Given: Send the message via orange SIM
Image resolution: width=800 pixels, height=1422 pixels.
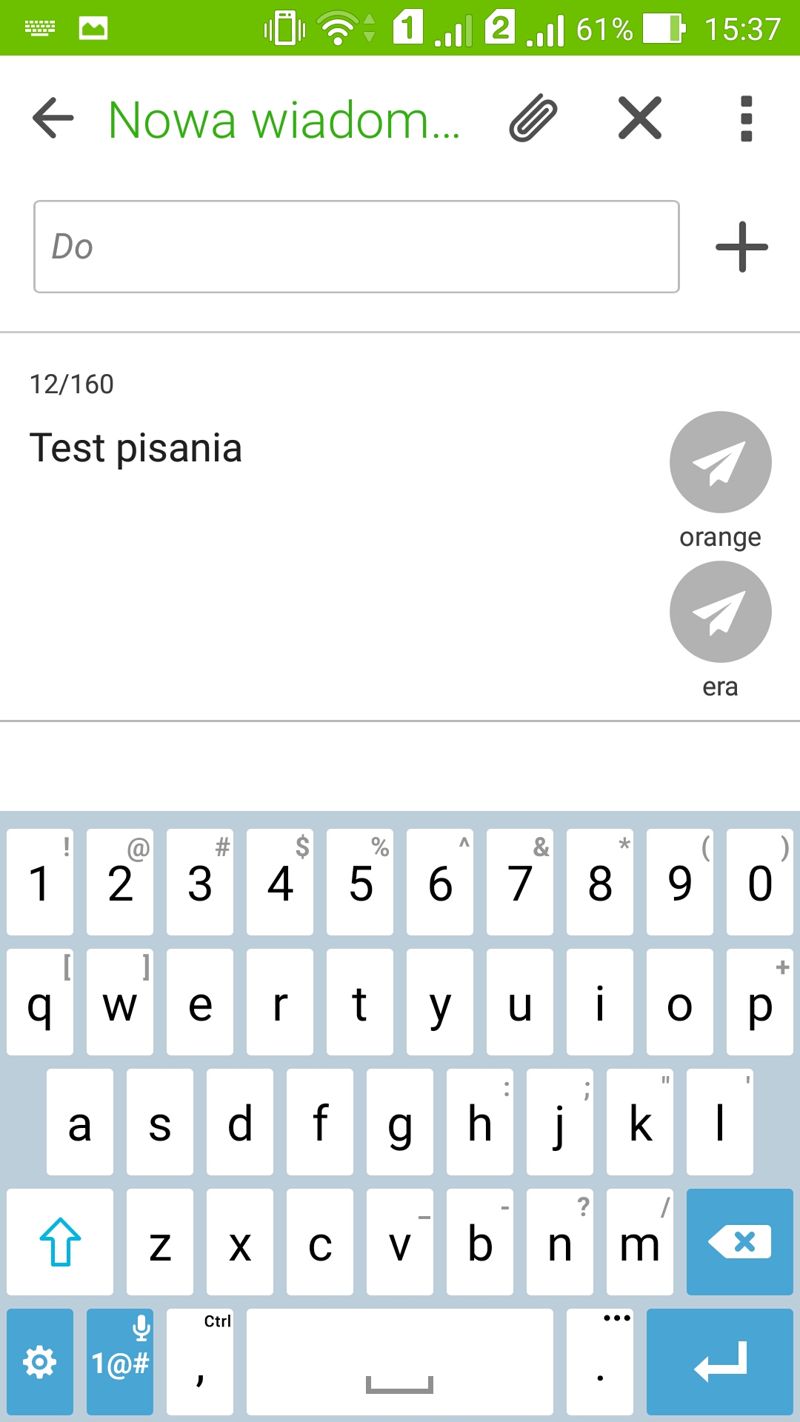Looking at the screenshot, I should point(720,463).
